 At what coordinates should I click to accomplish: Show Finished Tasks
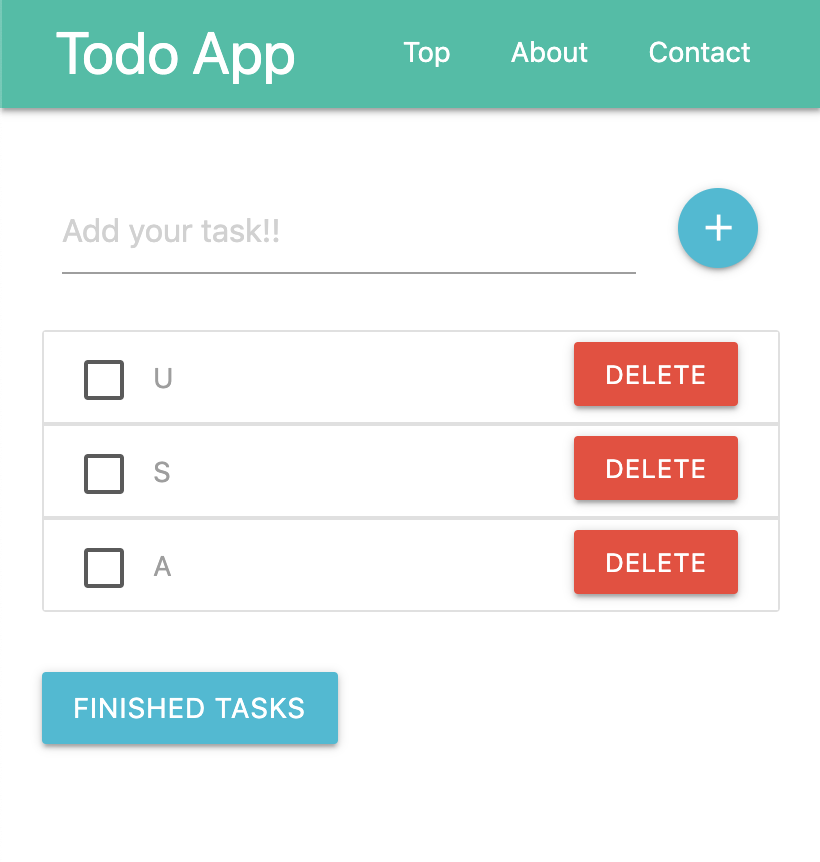(190, 708)
